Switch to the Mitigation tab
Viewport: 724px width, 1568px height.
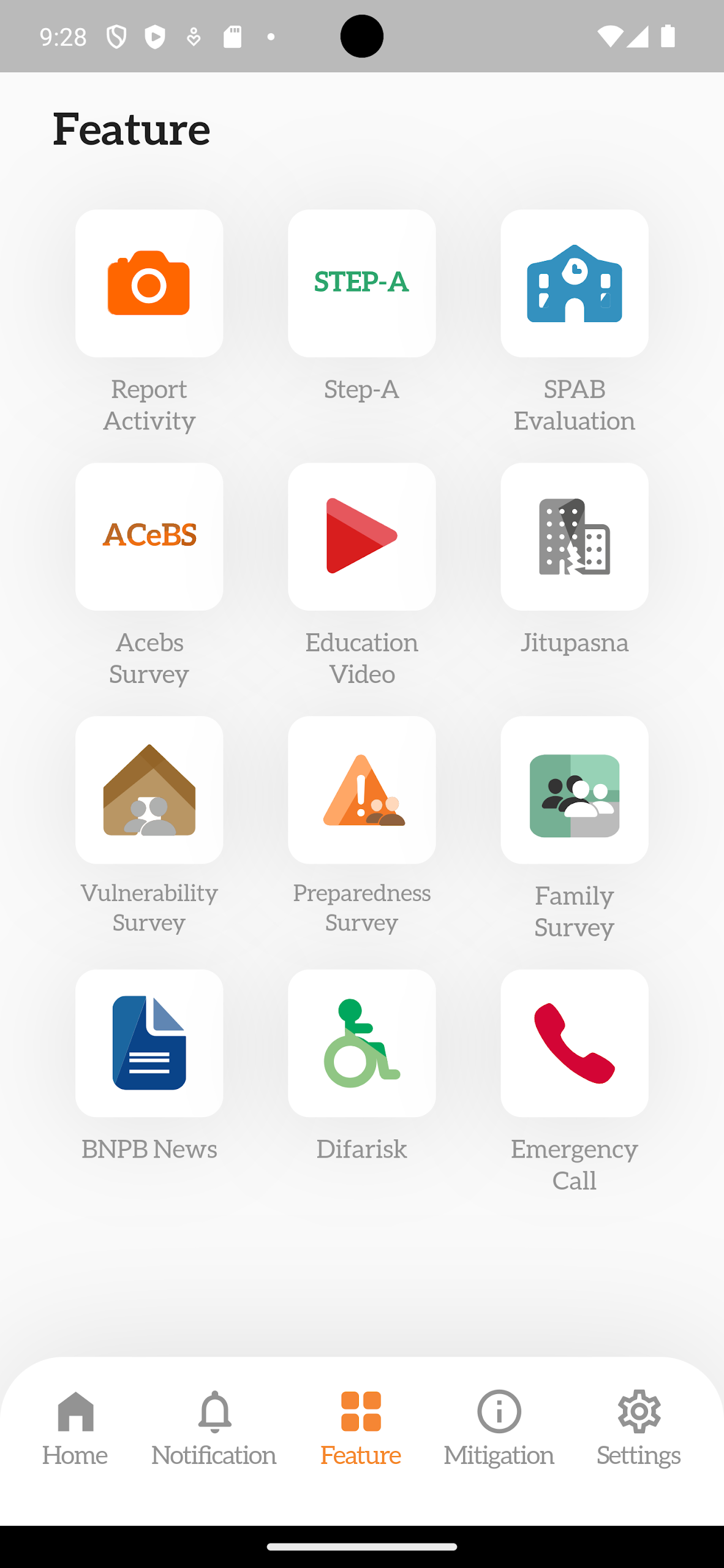(x=498, y=1427)
